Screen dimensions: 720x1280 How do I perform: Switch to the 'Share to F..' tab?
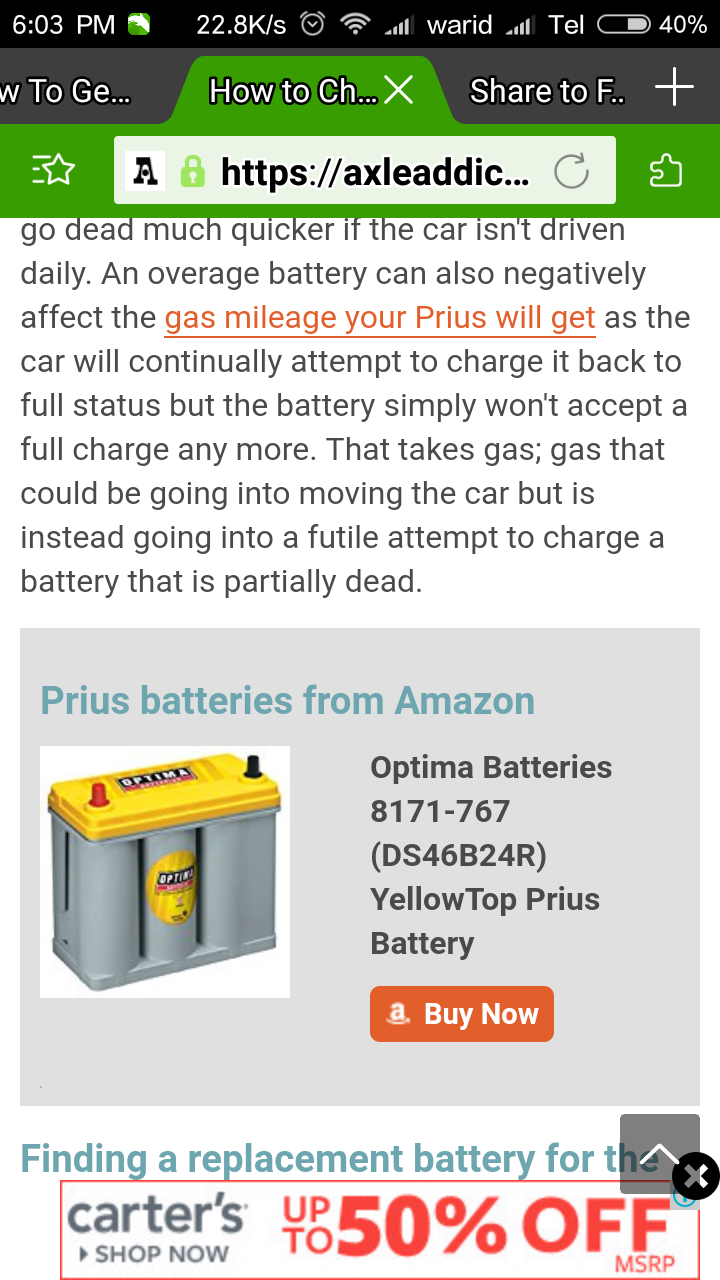click(x=547, y=90)
